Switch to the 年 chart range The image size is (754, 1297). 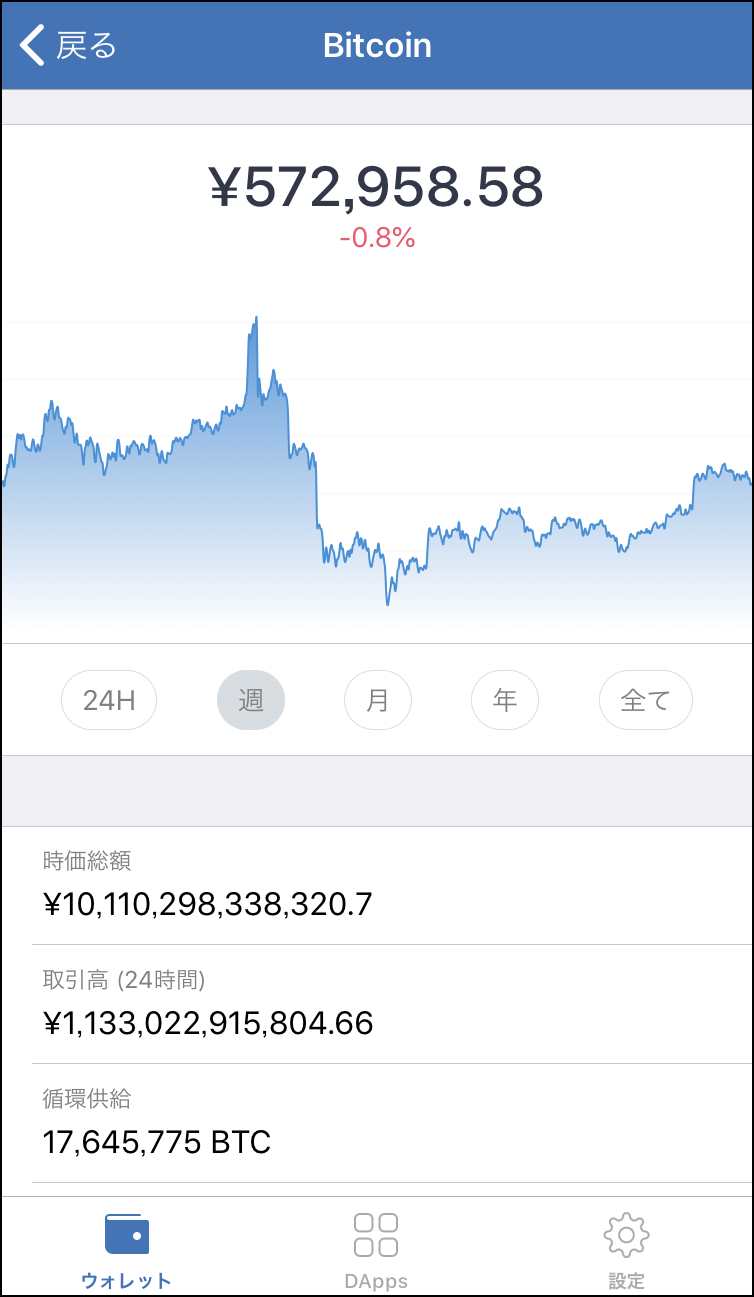tap(505, 700)
